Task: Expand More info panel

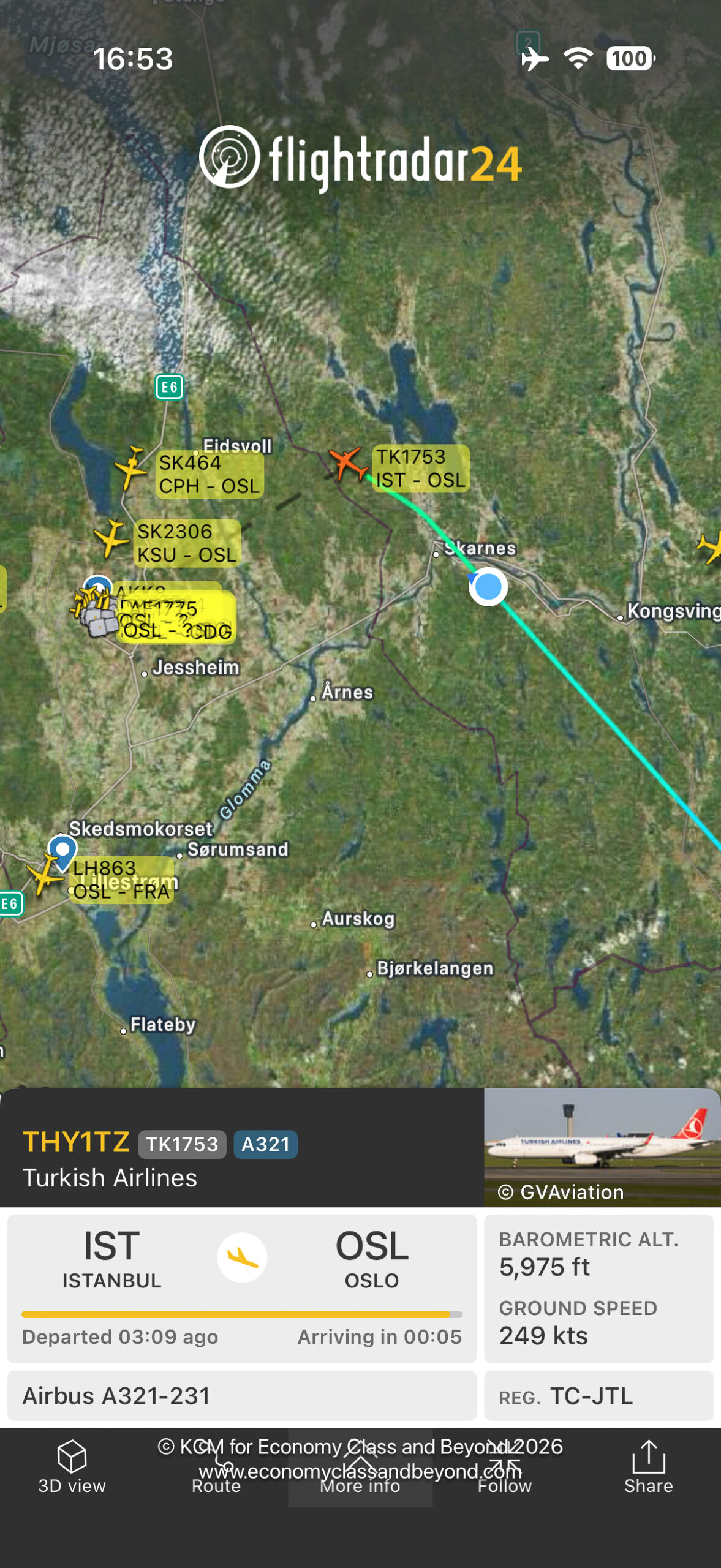Action: coord(360,1468)
